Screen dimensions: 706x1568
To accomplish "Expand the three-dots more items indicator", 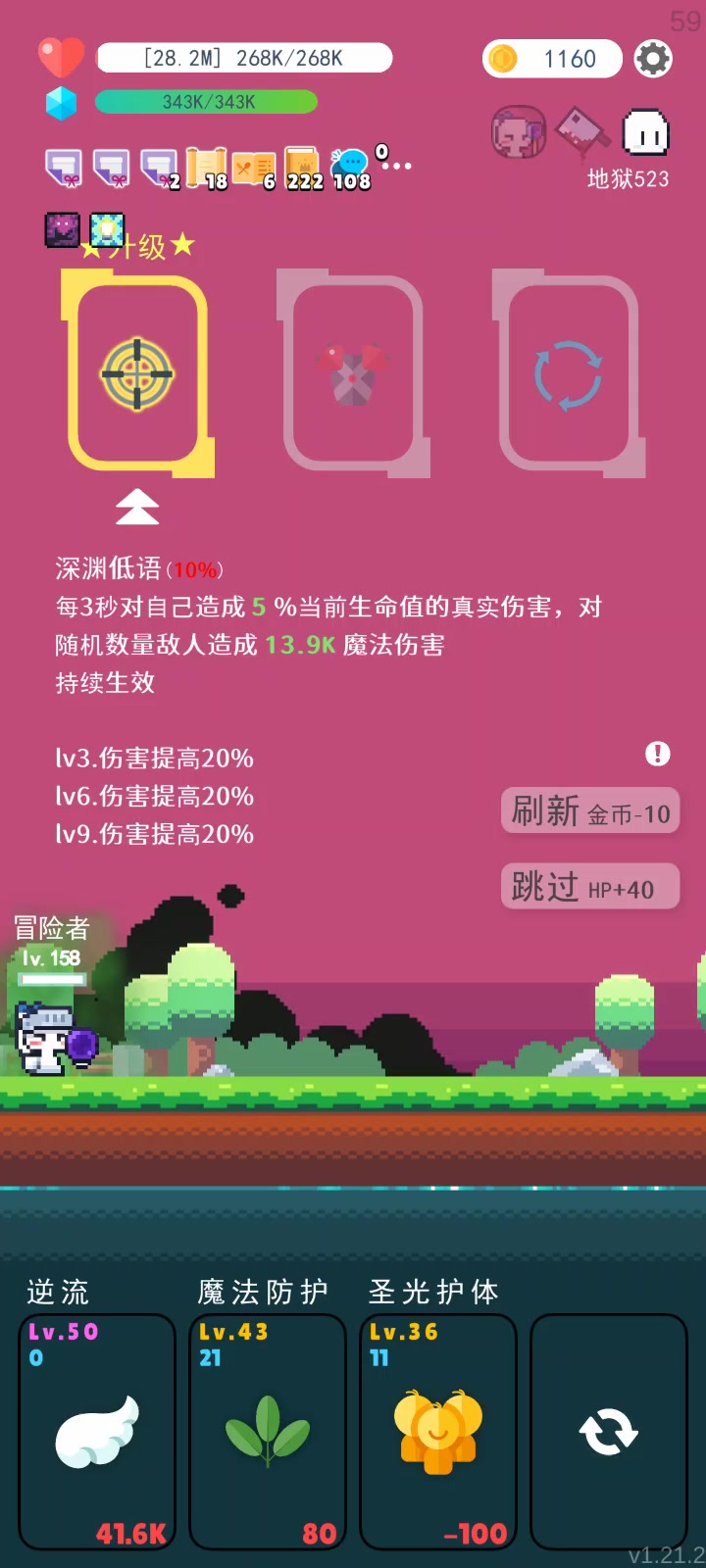I will pyautogui.click(x=396, y=166).
